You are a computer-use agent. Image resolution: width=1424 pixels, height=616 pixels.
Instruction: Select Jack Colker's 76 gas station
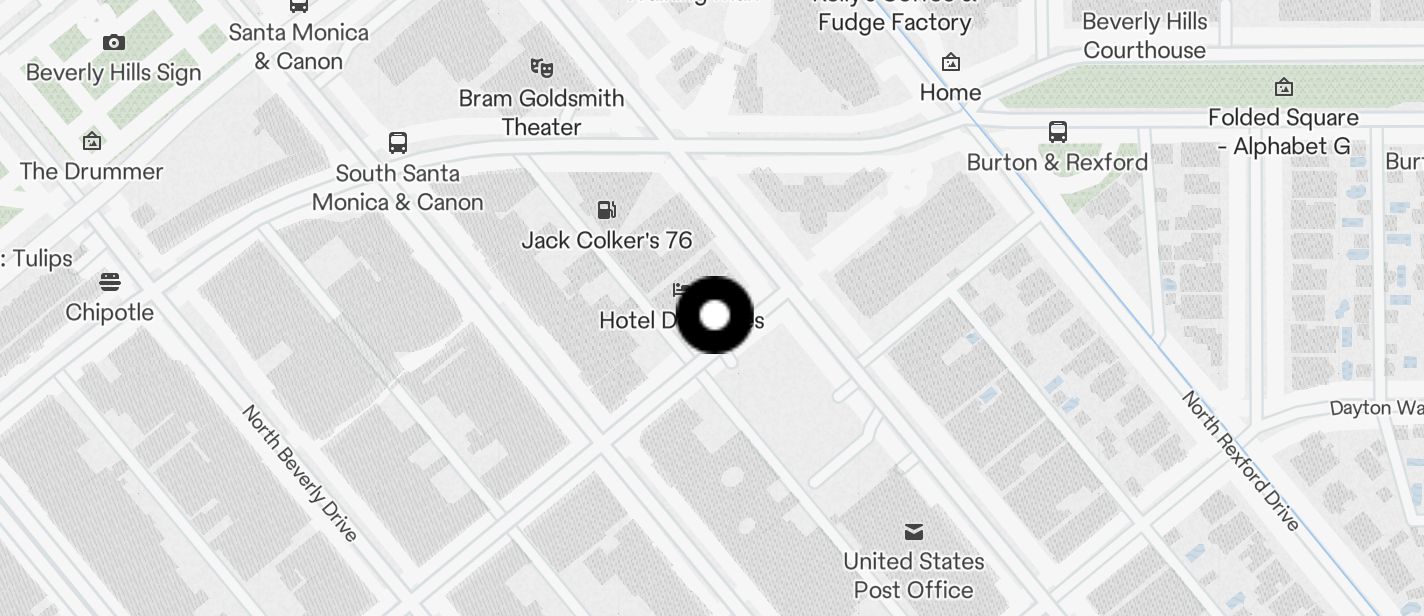click(606, 210)
